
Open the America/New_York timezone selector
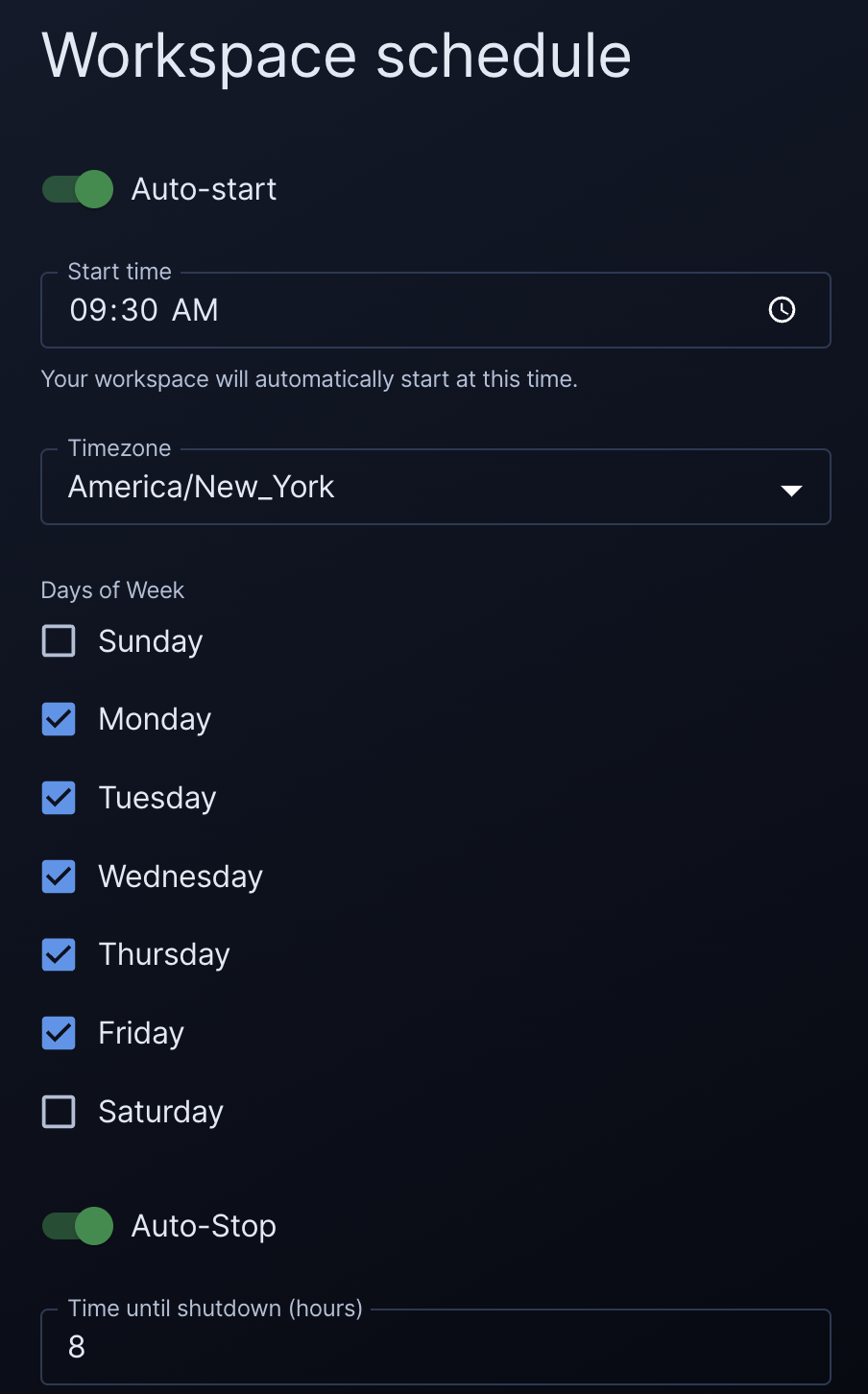coord(435,486)
